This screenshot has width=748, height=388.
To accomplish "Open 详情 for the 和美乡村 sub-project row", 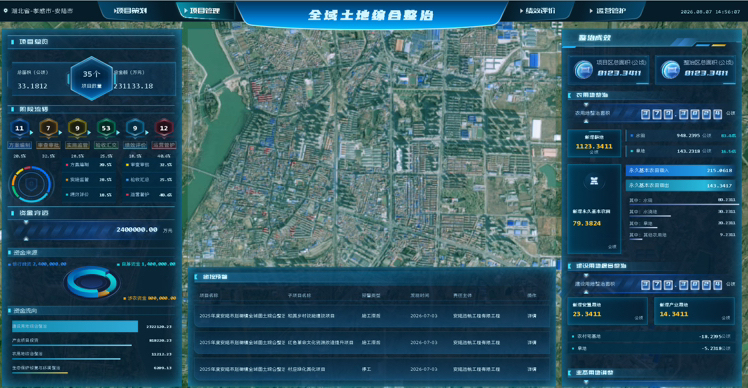I will point(531,316).
